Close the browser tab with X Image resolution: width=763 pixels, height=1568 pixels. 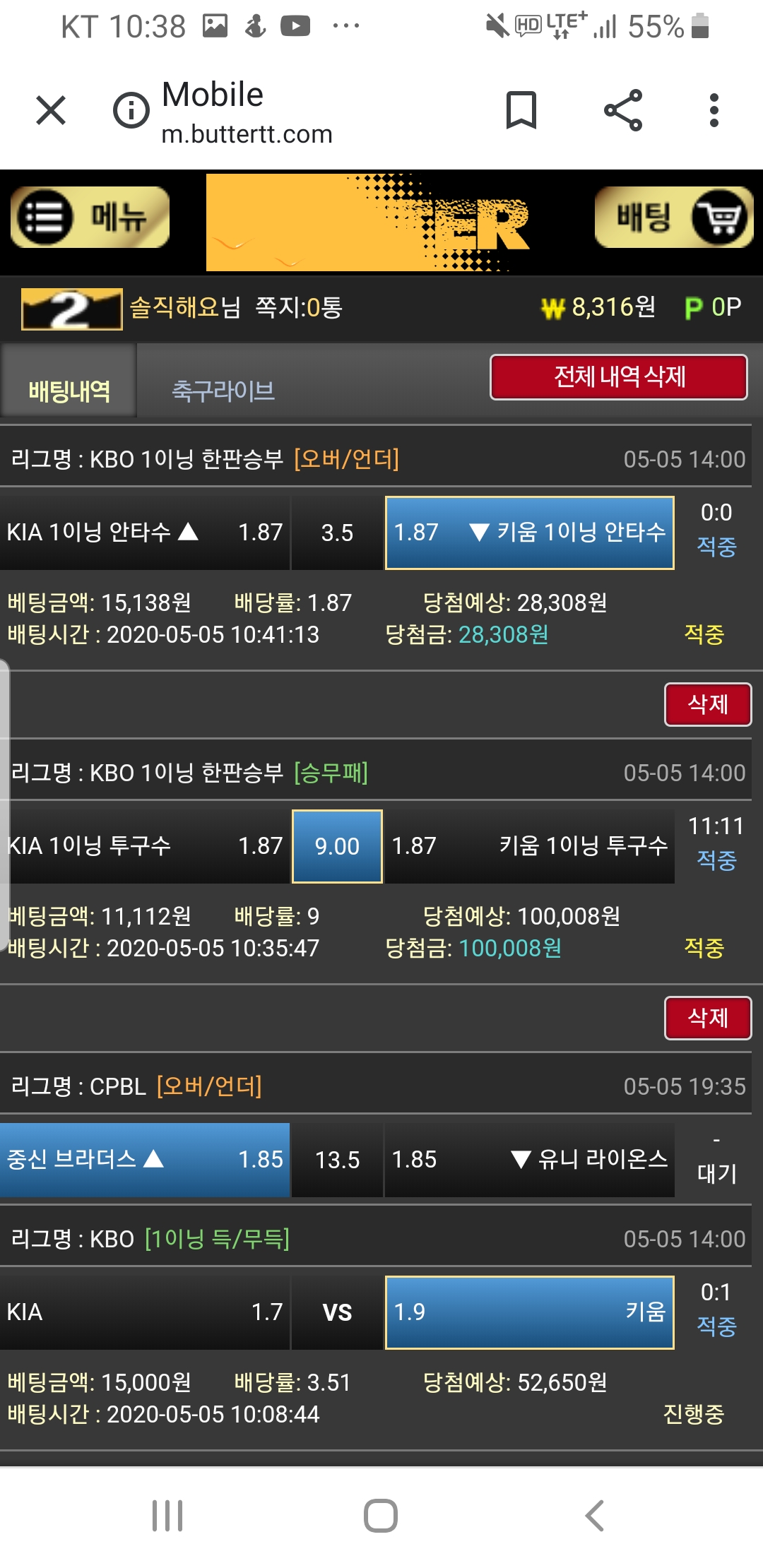click(51, 110)
